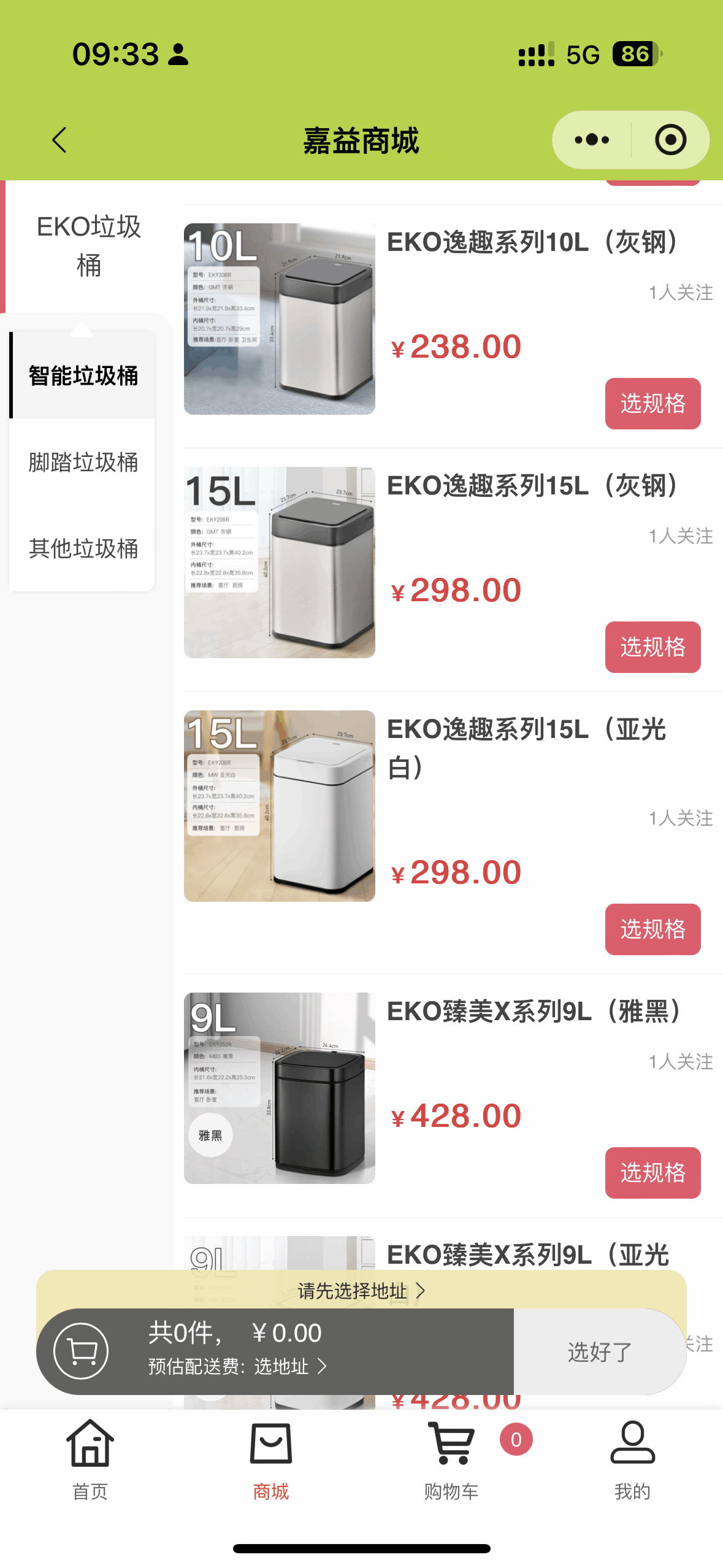Screen dimensions: 723x1568
Task: Open the EKO臻美X系列9L（雅黑） product image
Action: tap(280, 1088)
